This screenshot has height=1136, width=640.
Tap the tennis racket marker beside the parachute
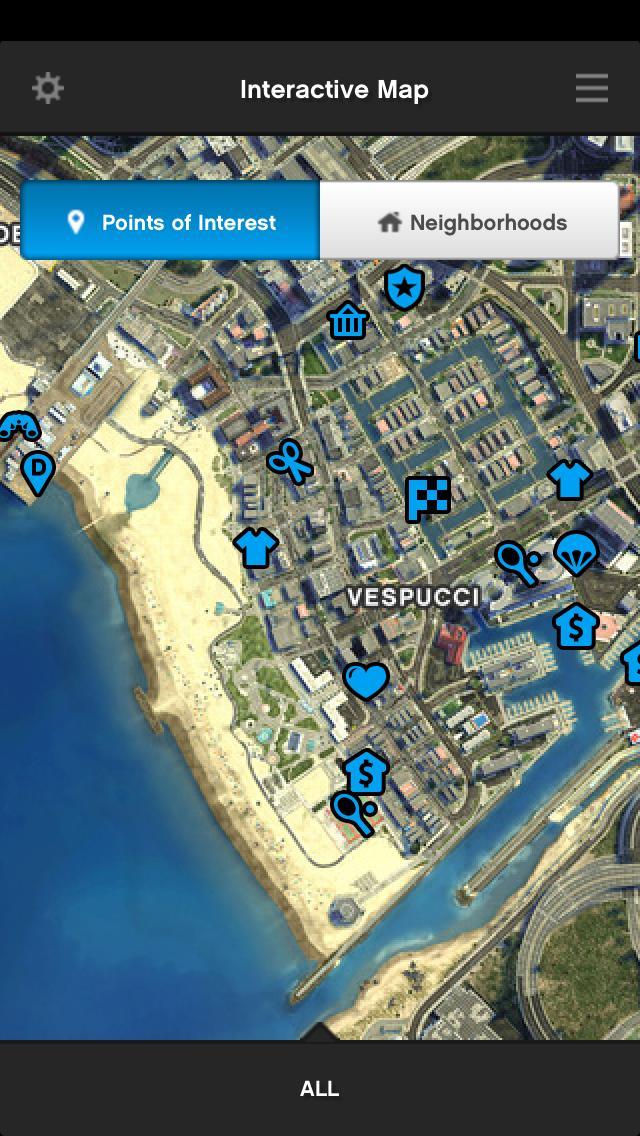click(517, 563)
